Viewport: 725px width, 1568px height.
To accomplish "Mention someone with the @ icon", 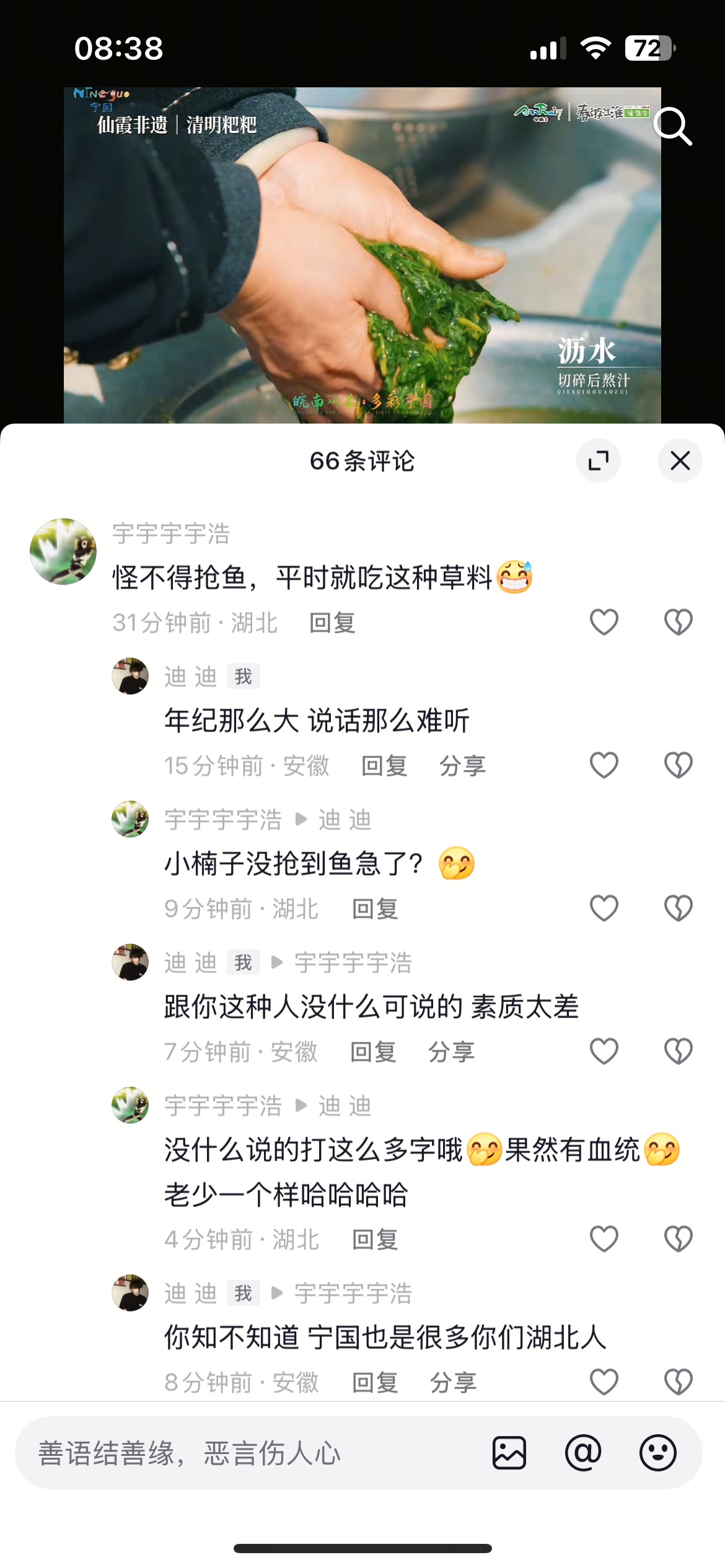I will (x=583, y=1453).
